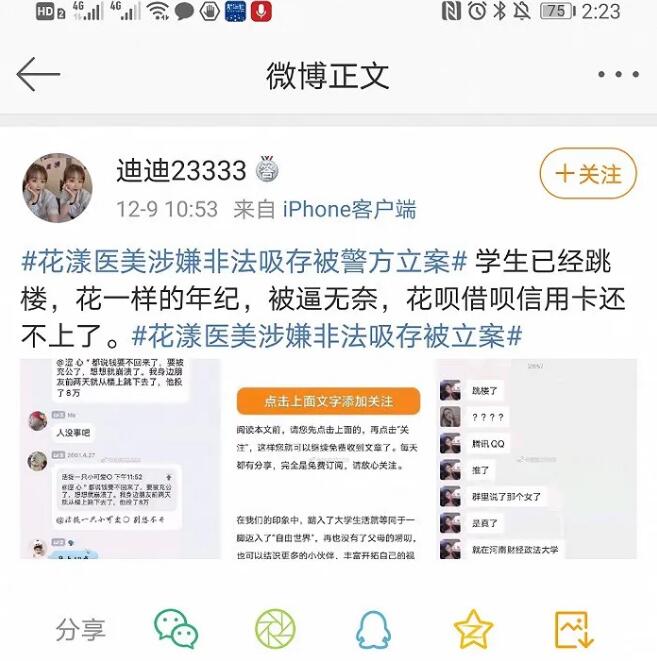Share to WeChat chat

176,629
